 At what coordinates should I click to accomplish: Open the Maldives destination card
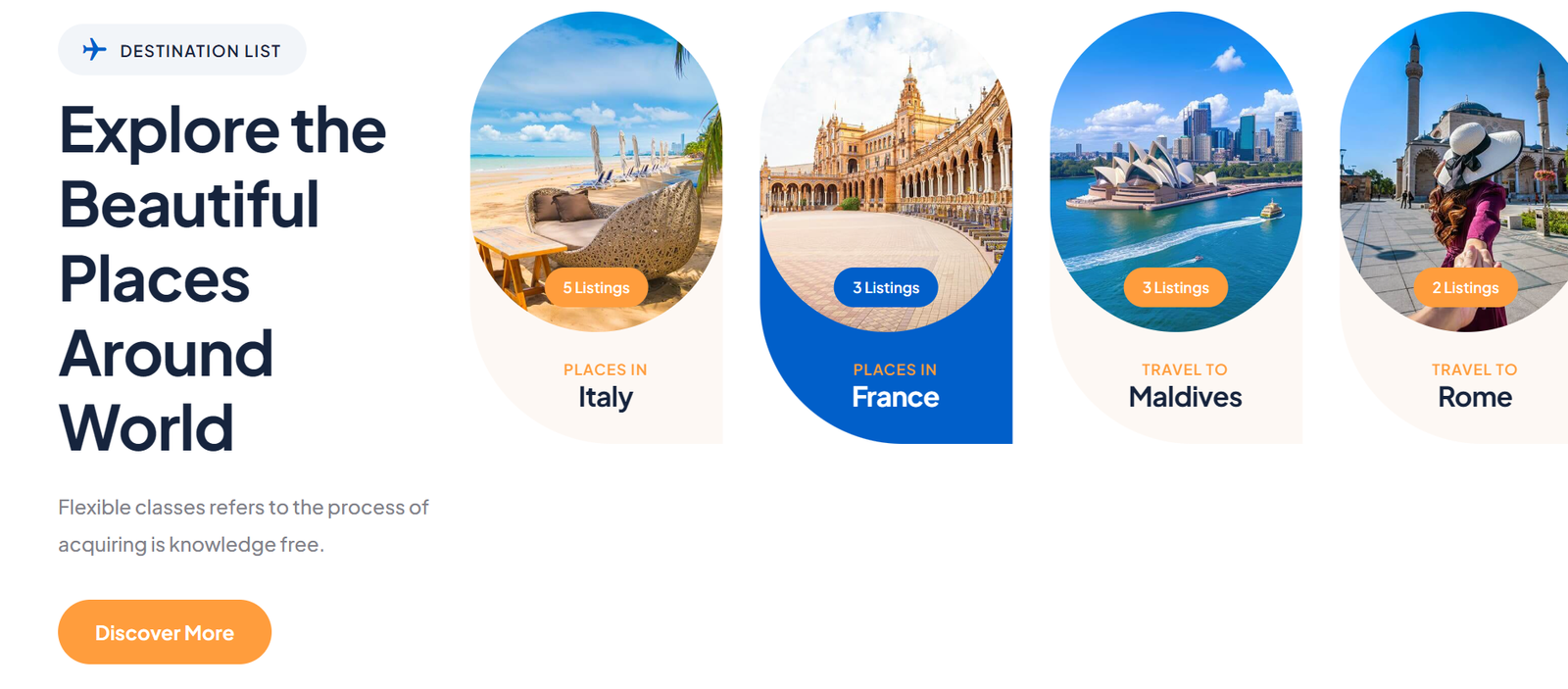pyautogui.click(x=1185, y=397)
